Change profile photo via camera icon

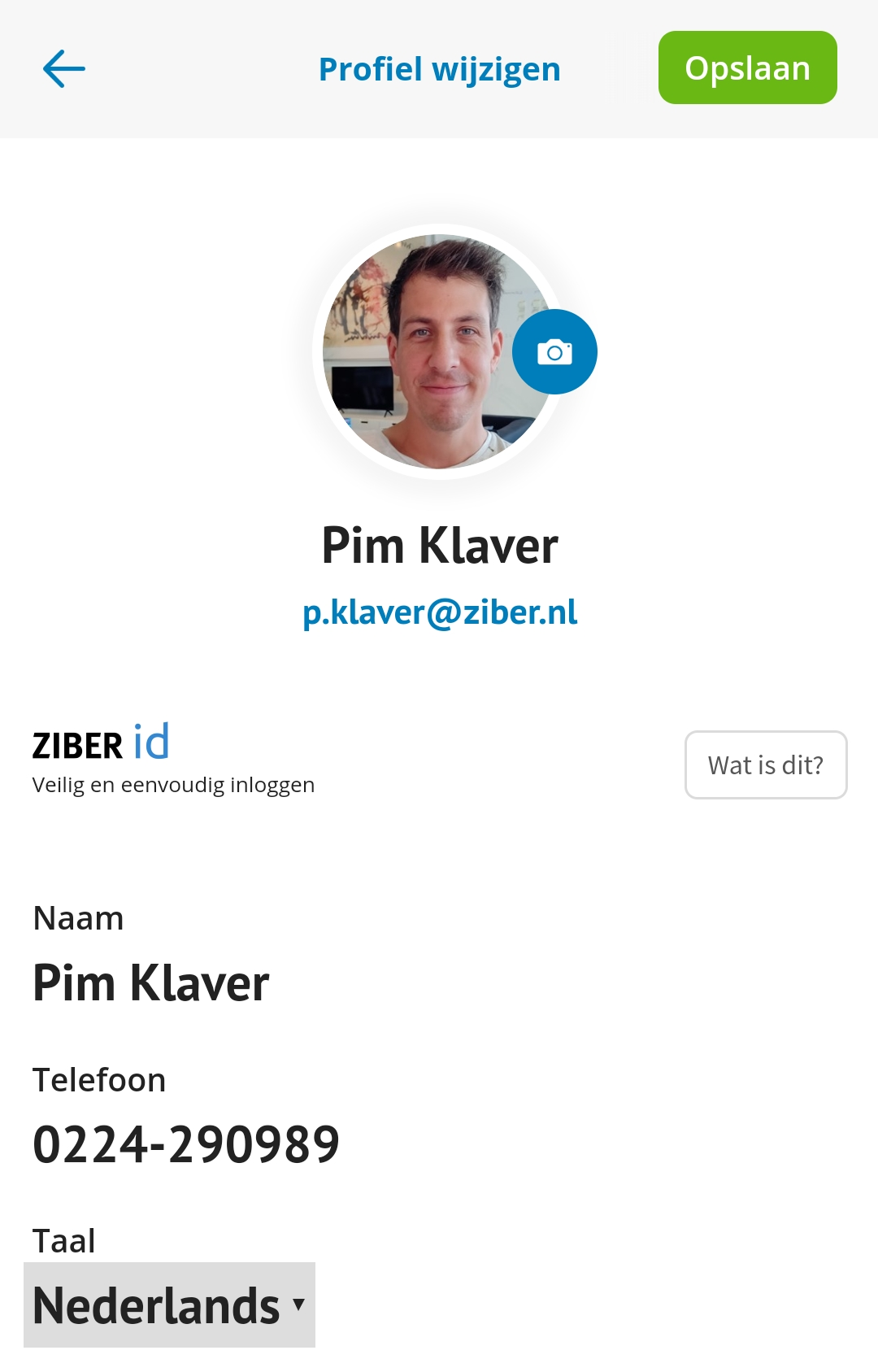click(554, 352)
